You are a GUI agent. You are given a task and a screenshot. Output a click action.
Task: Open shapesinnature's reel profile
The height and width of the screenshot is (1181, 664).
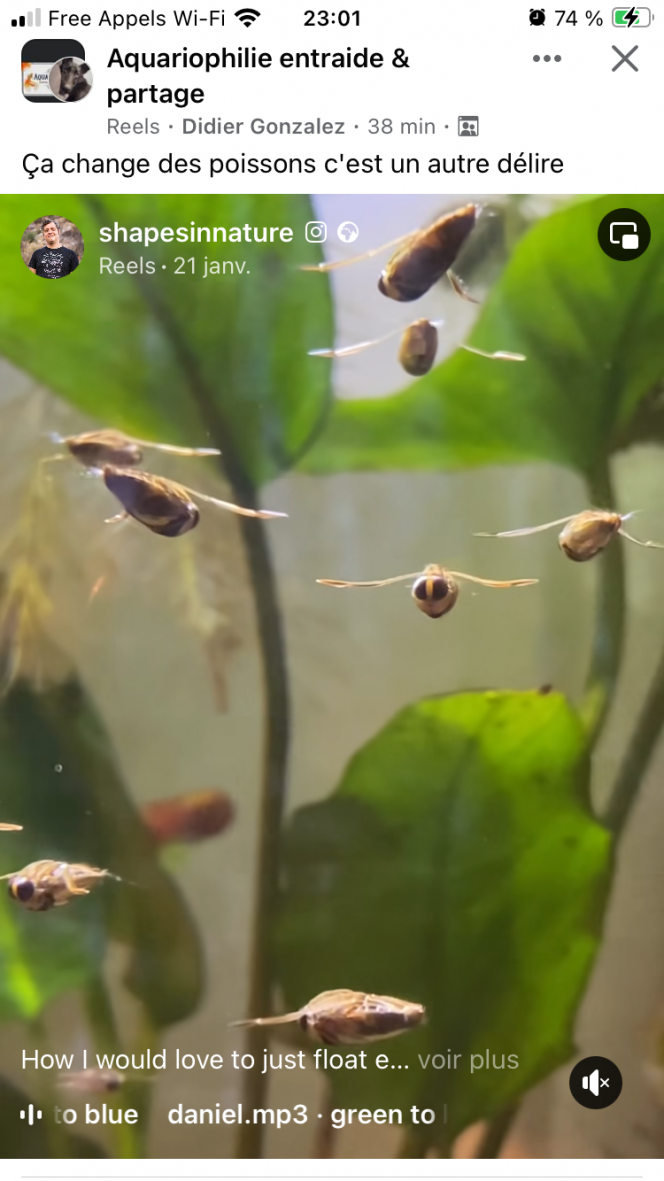[196, 233]
